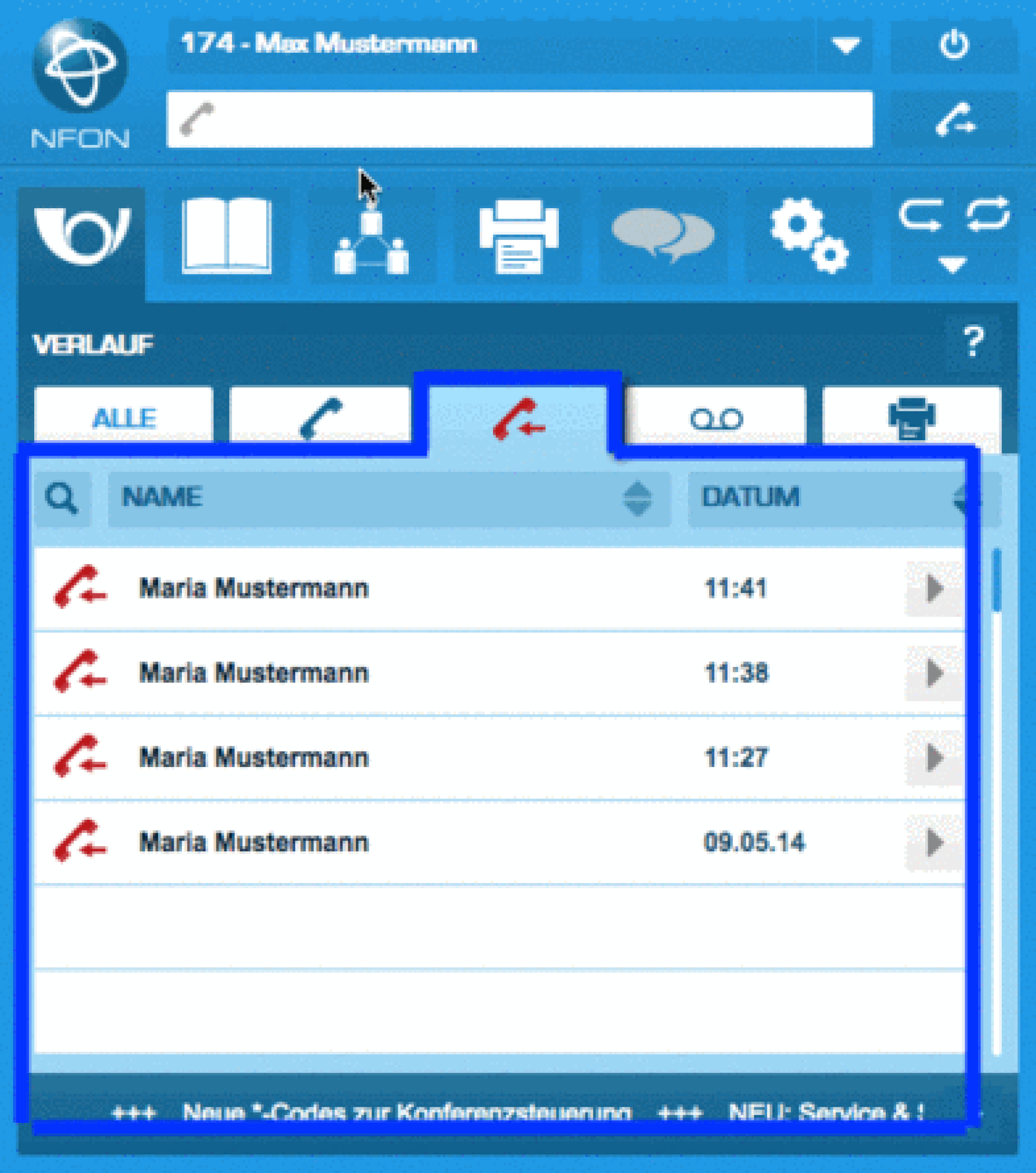Tap the call forwarding icon beside the input
Viewport: 1036px width, 1173px height.
click(953, 119)
